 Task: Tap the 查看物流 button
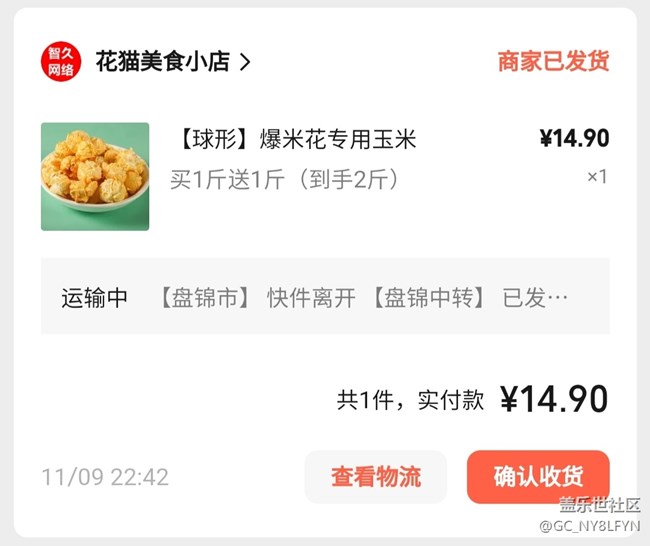376,477
